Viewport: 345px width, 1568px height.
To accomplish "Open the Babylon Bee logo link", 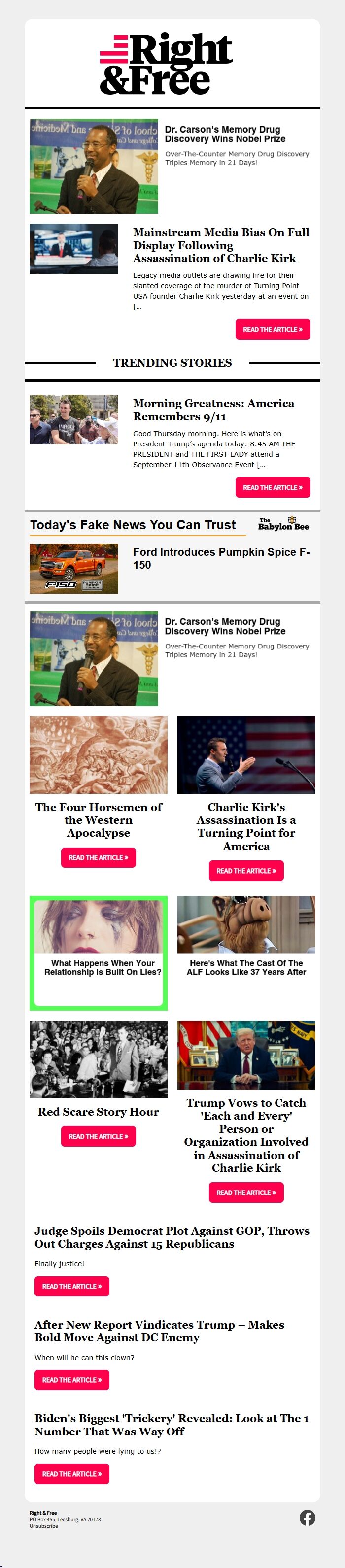I will (x=283, y=523).
